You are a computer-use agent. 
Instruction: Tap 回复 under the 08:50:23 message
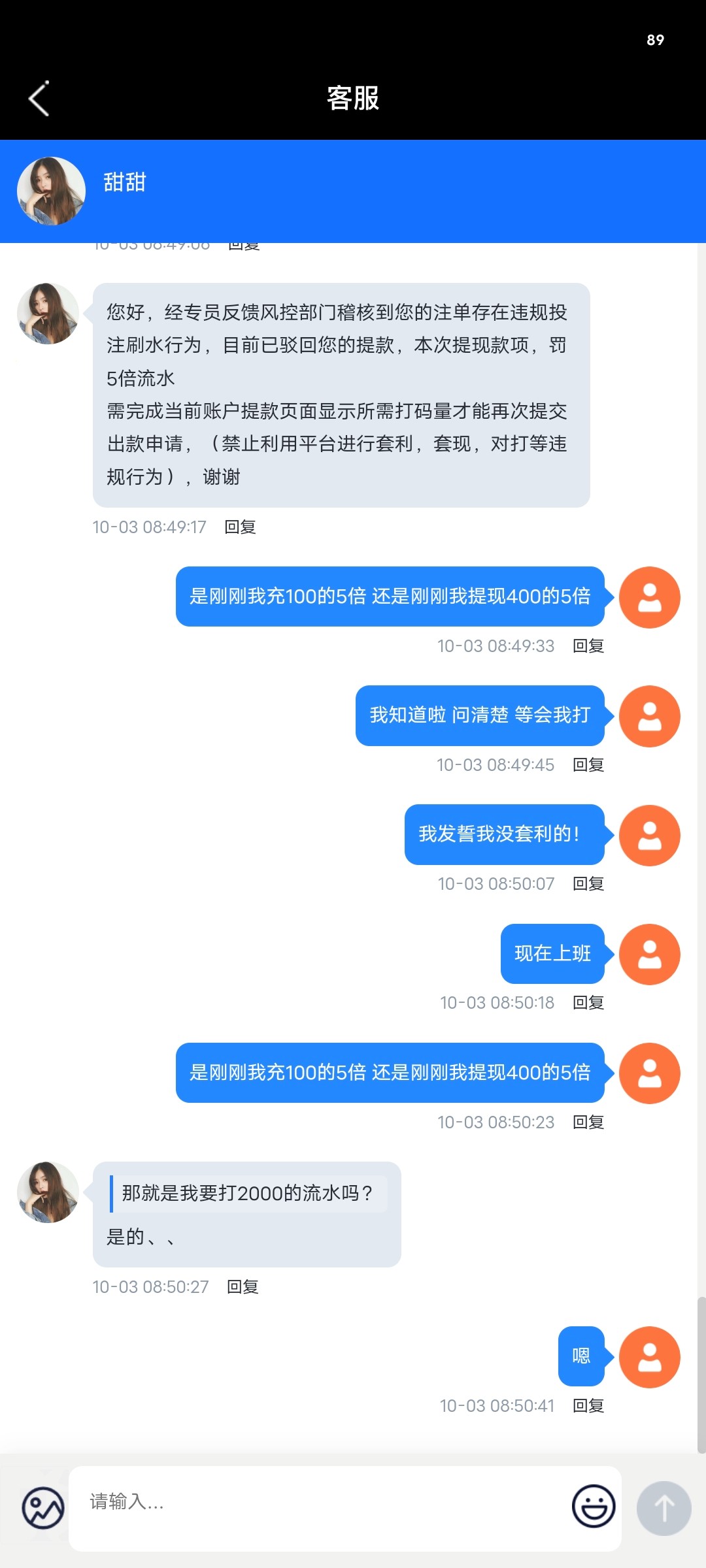pyautogui.click(x=588, y=1122)
